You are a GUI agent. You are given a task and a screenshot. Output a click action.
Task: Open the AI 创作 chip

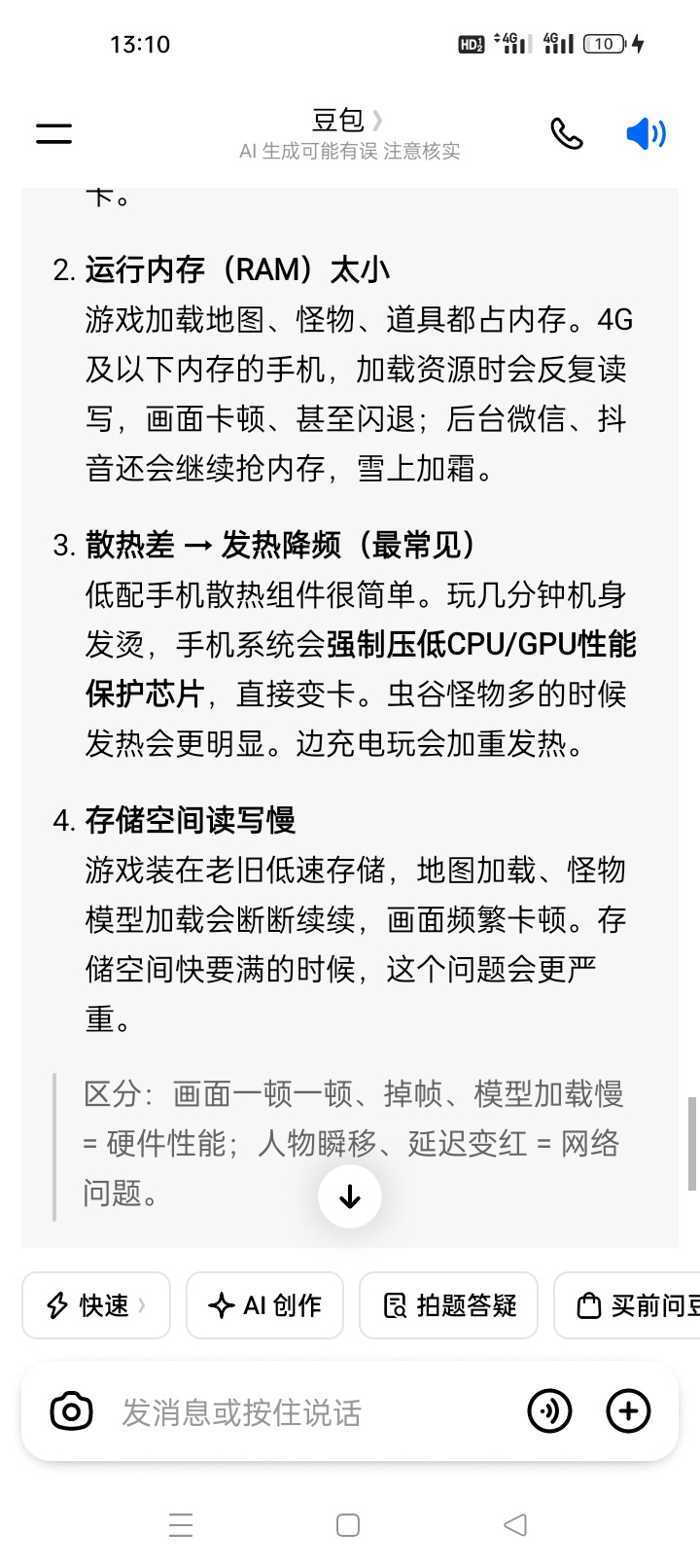coord(264,1305)
